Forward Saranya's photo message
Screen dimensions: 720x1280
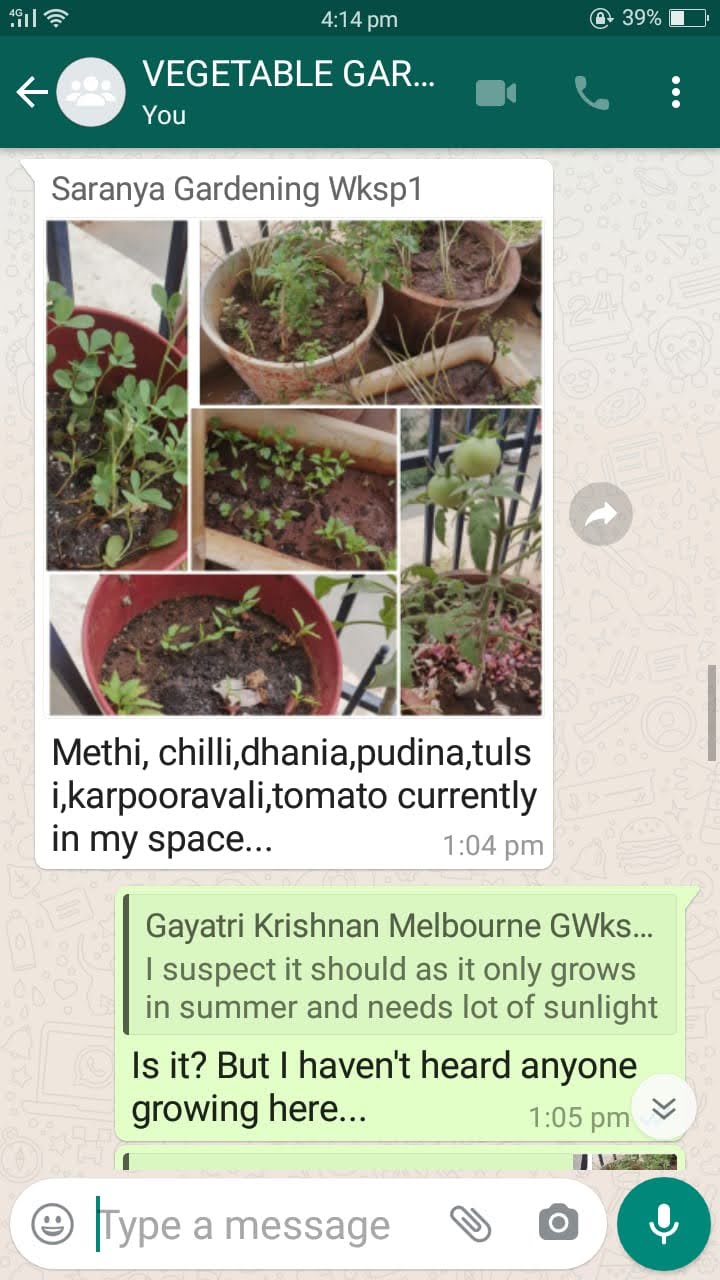pos(600,515)
